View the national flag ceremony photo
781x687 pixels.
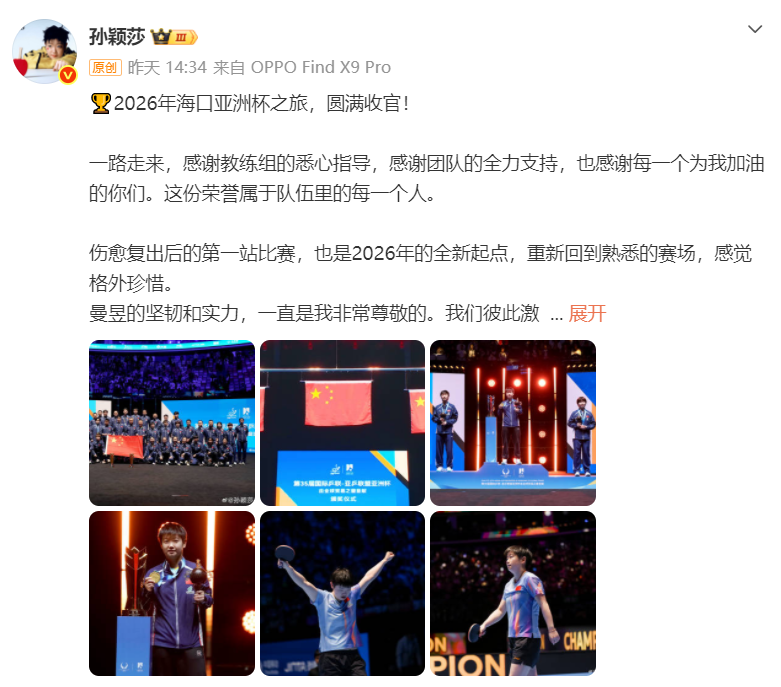point(342,422)
